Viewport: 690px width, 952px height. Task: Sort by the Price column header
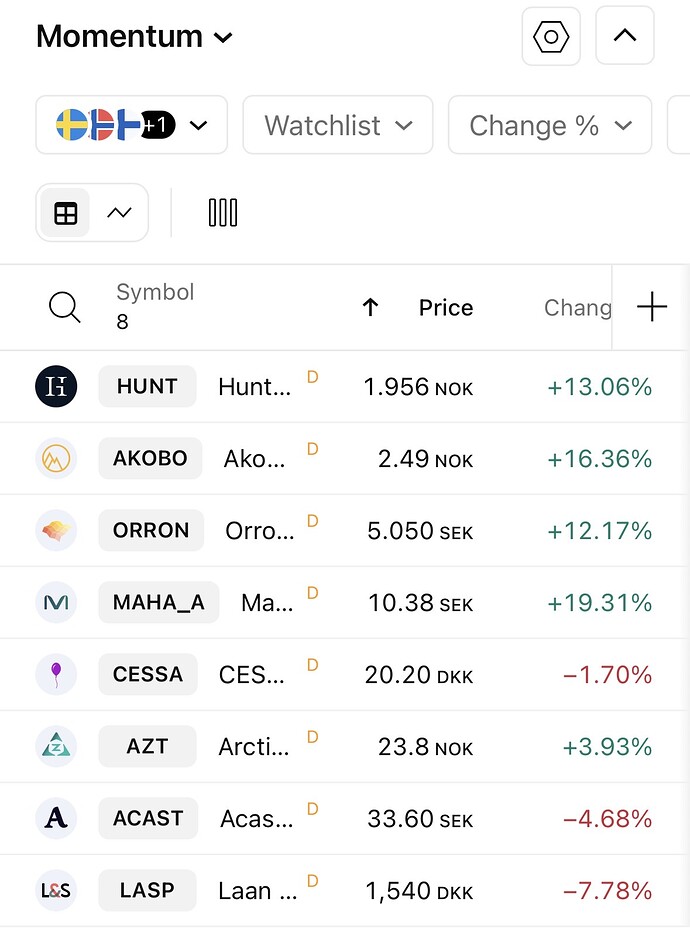point(445,308)
